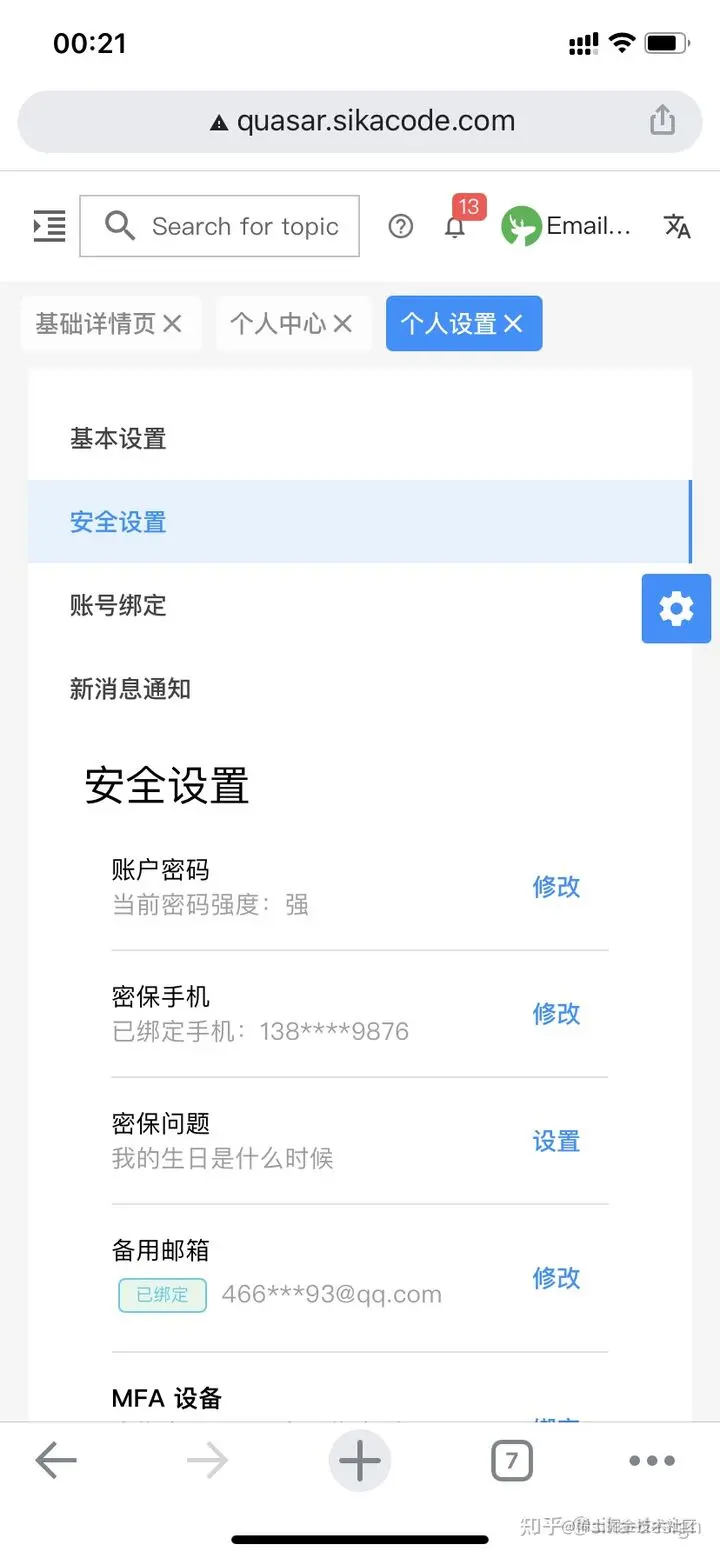Switch to the 基础详情页 tab
Viewport: 720px width, 1558px height.
[96, 324]
